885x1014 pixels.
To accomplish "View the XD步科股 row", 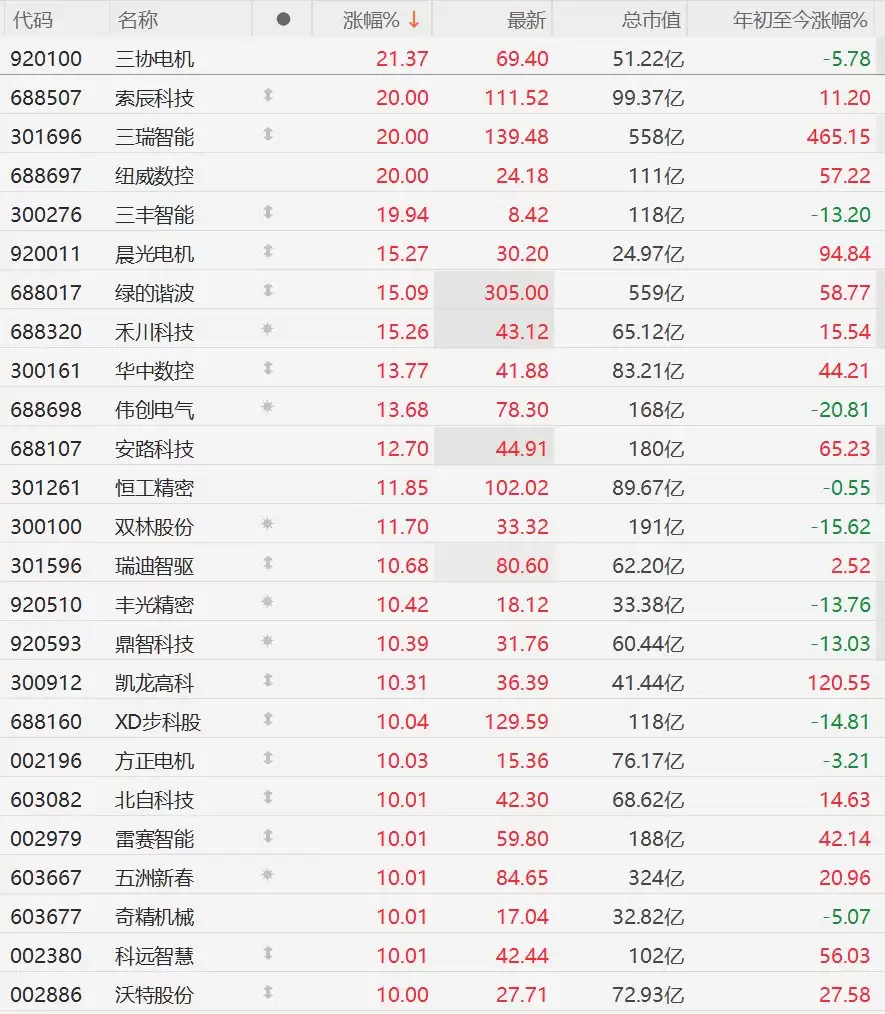I will [x=442, y=721].
